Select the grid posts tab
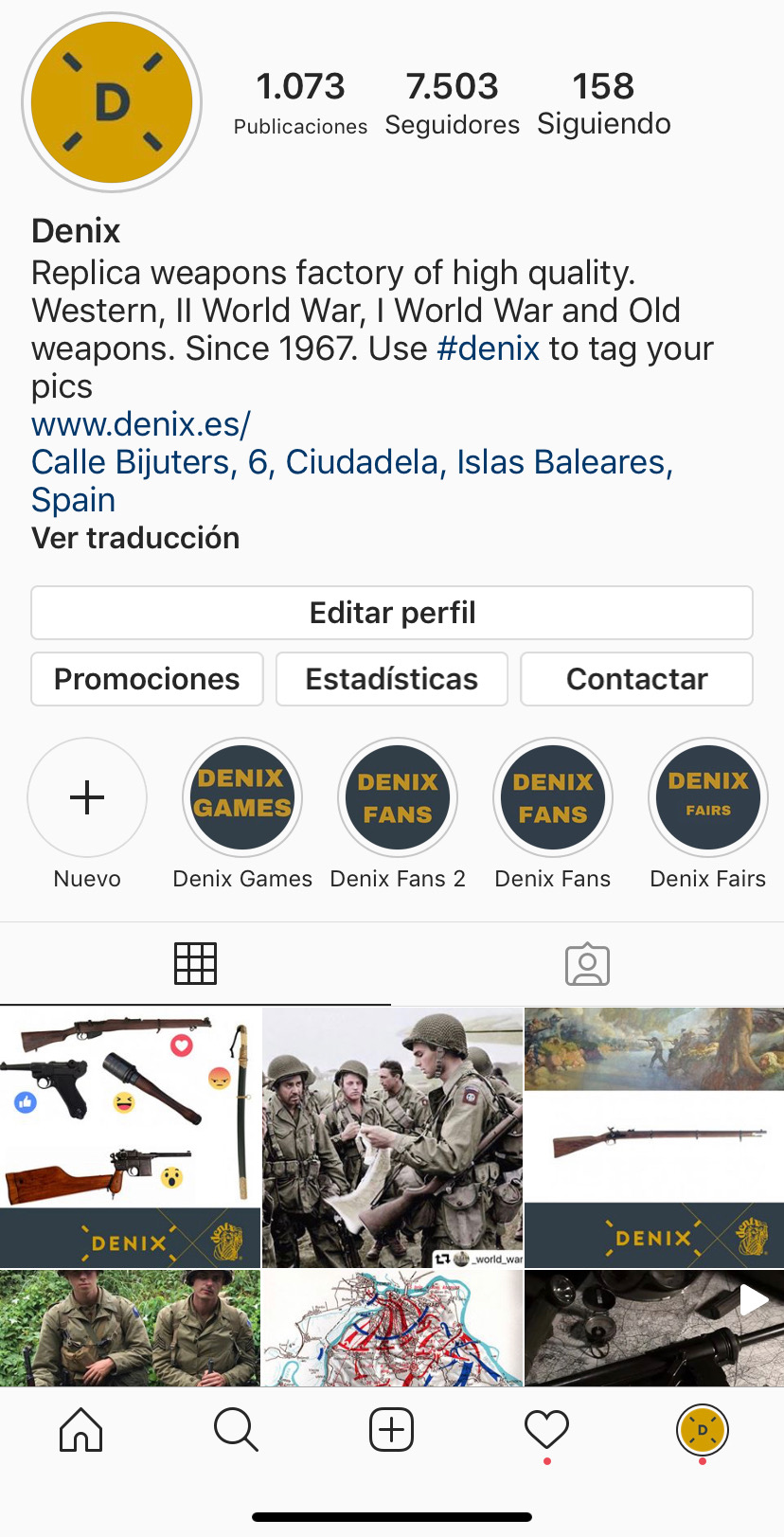Viewport: 784px width, 1537px height. click(x=196, y=964)
